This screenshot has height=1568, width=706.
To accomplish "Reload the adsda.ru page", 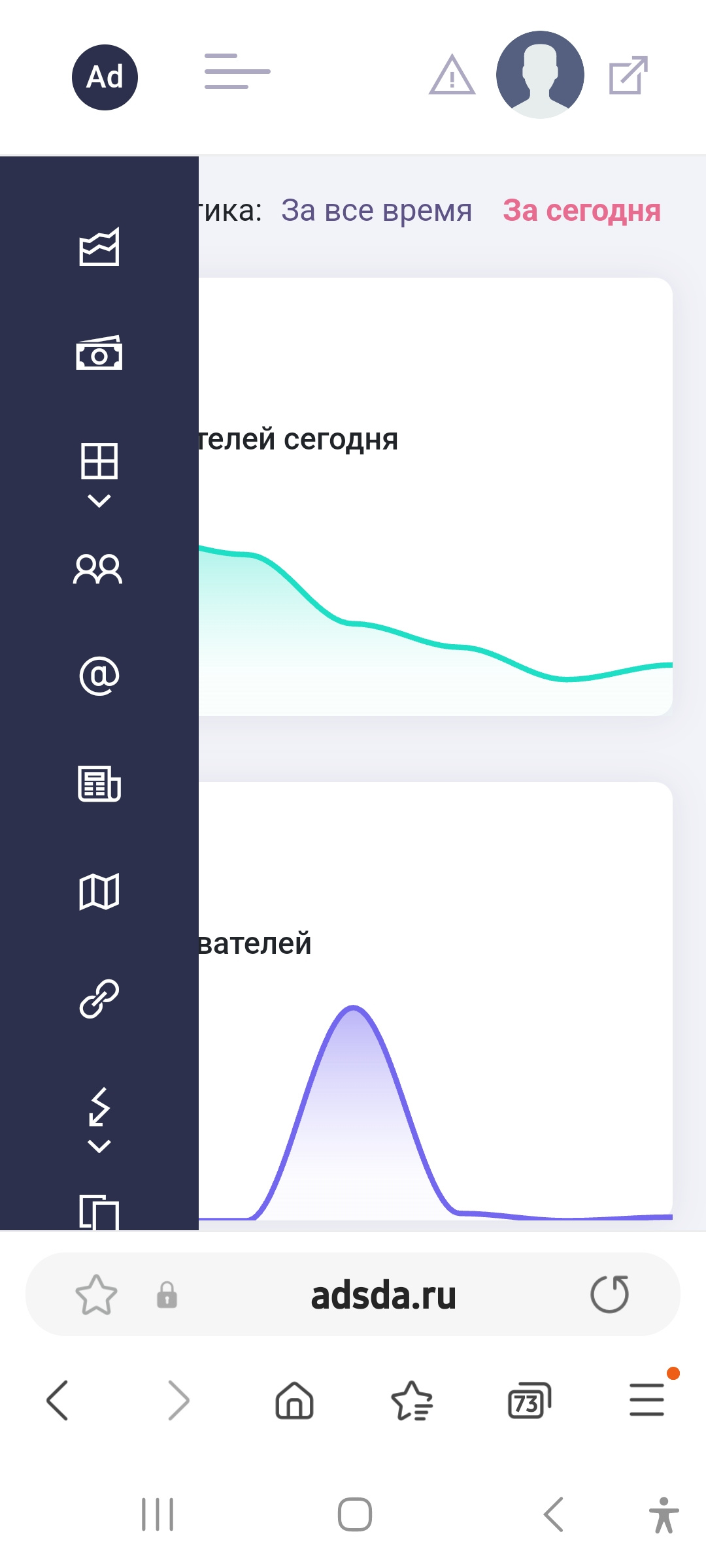I will click(610, 1294).
